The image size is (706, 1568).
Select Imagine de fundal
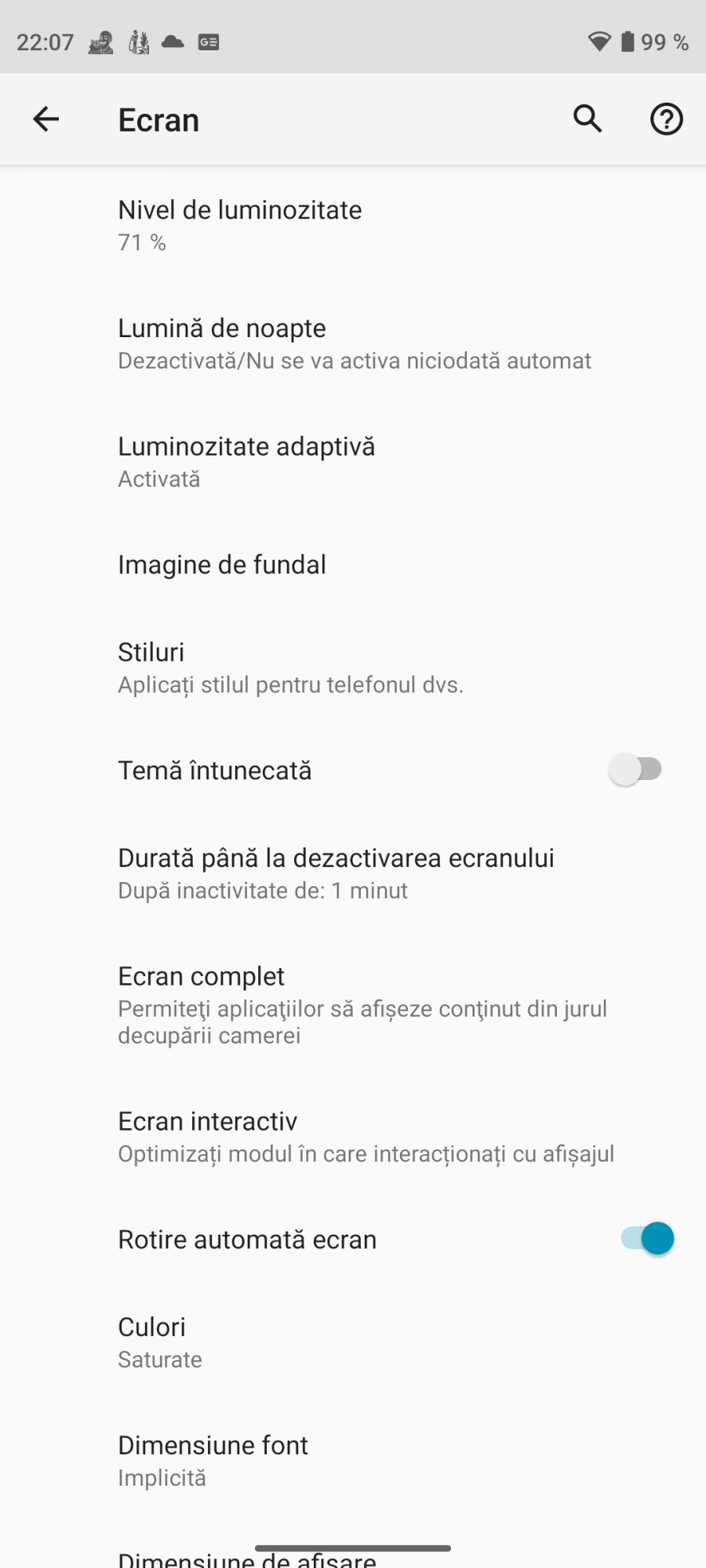click(222, 564)
